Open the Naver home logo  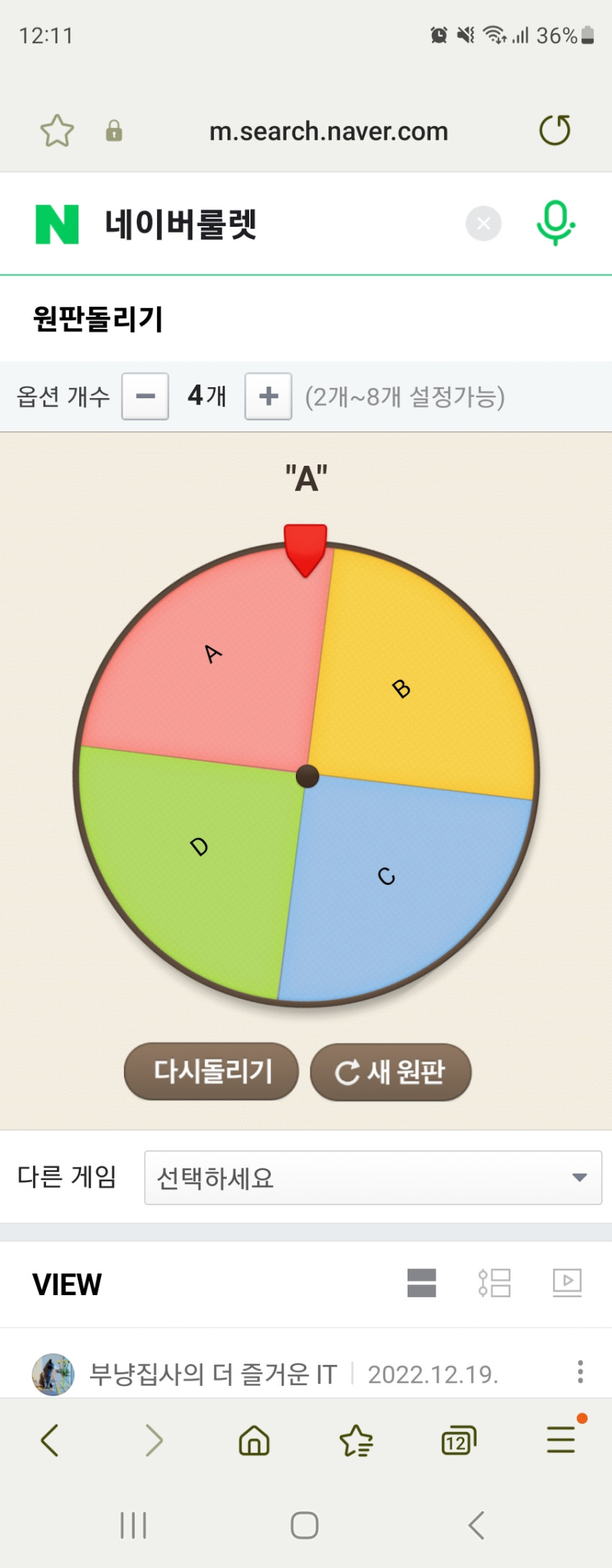[57, 225]
